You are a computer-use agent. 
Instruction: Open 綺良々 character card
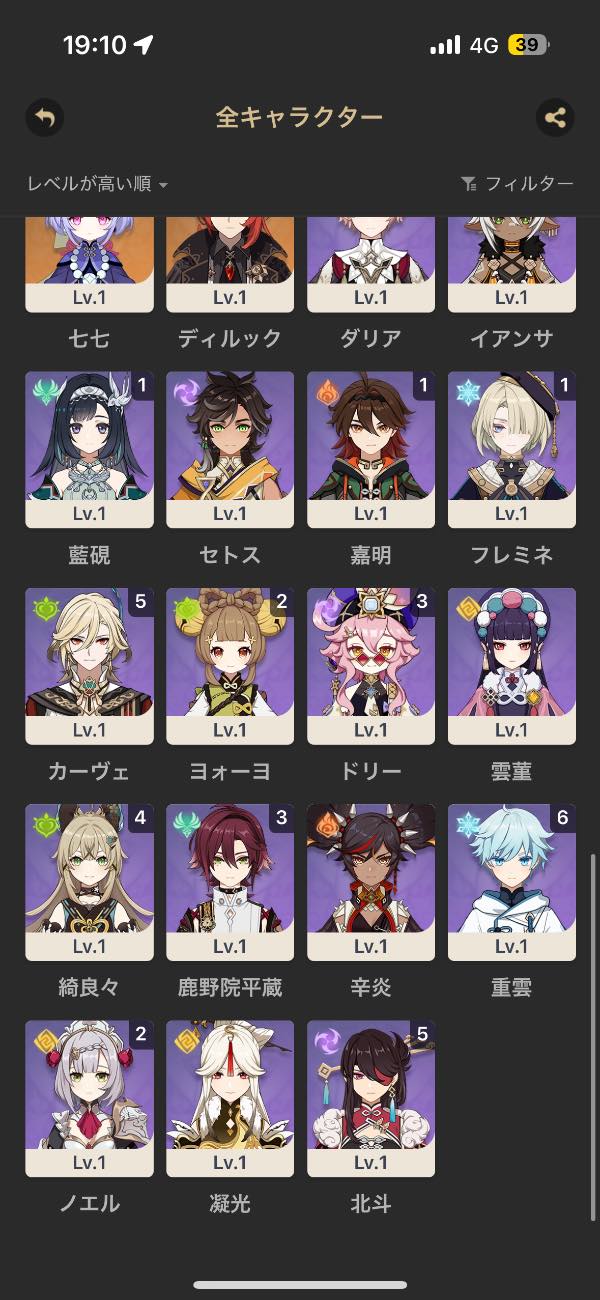coord(90,882)
